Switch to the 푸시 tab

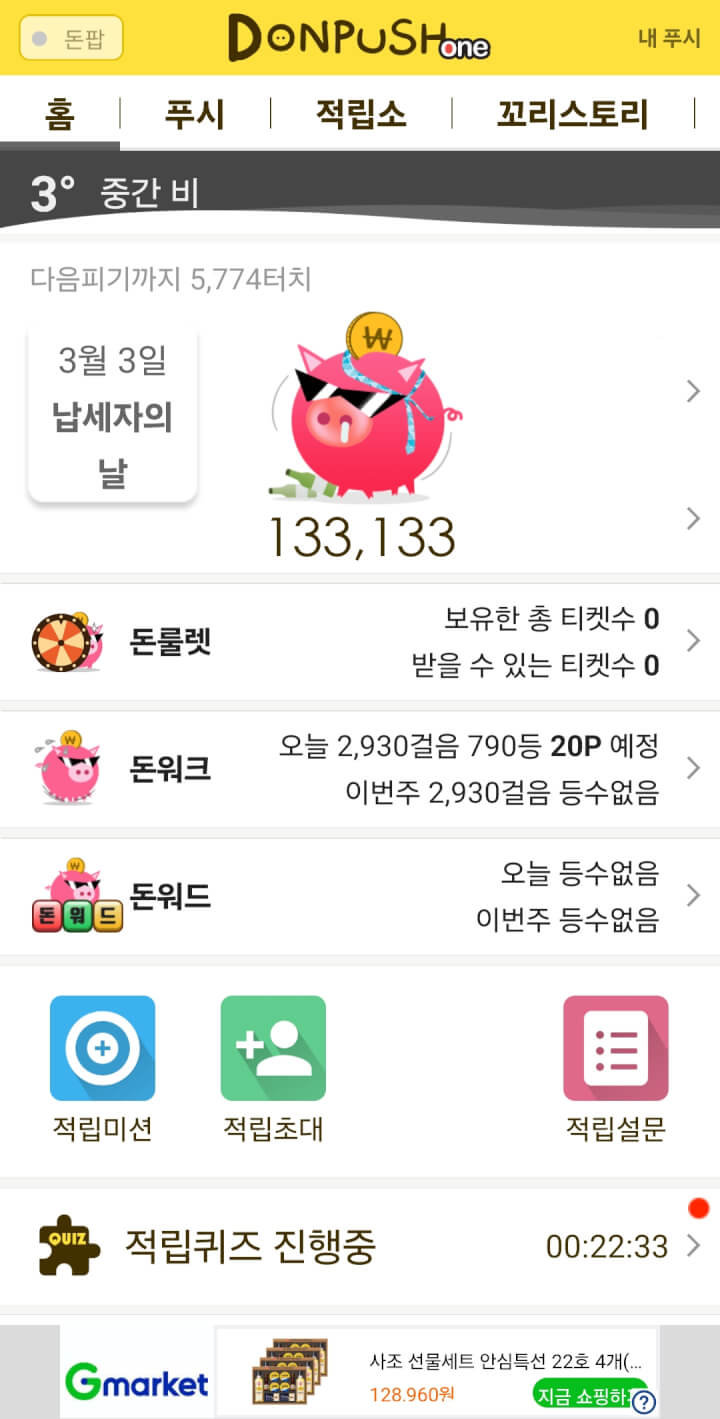coord(195,114)
